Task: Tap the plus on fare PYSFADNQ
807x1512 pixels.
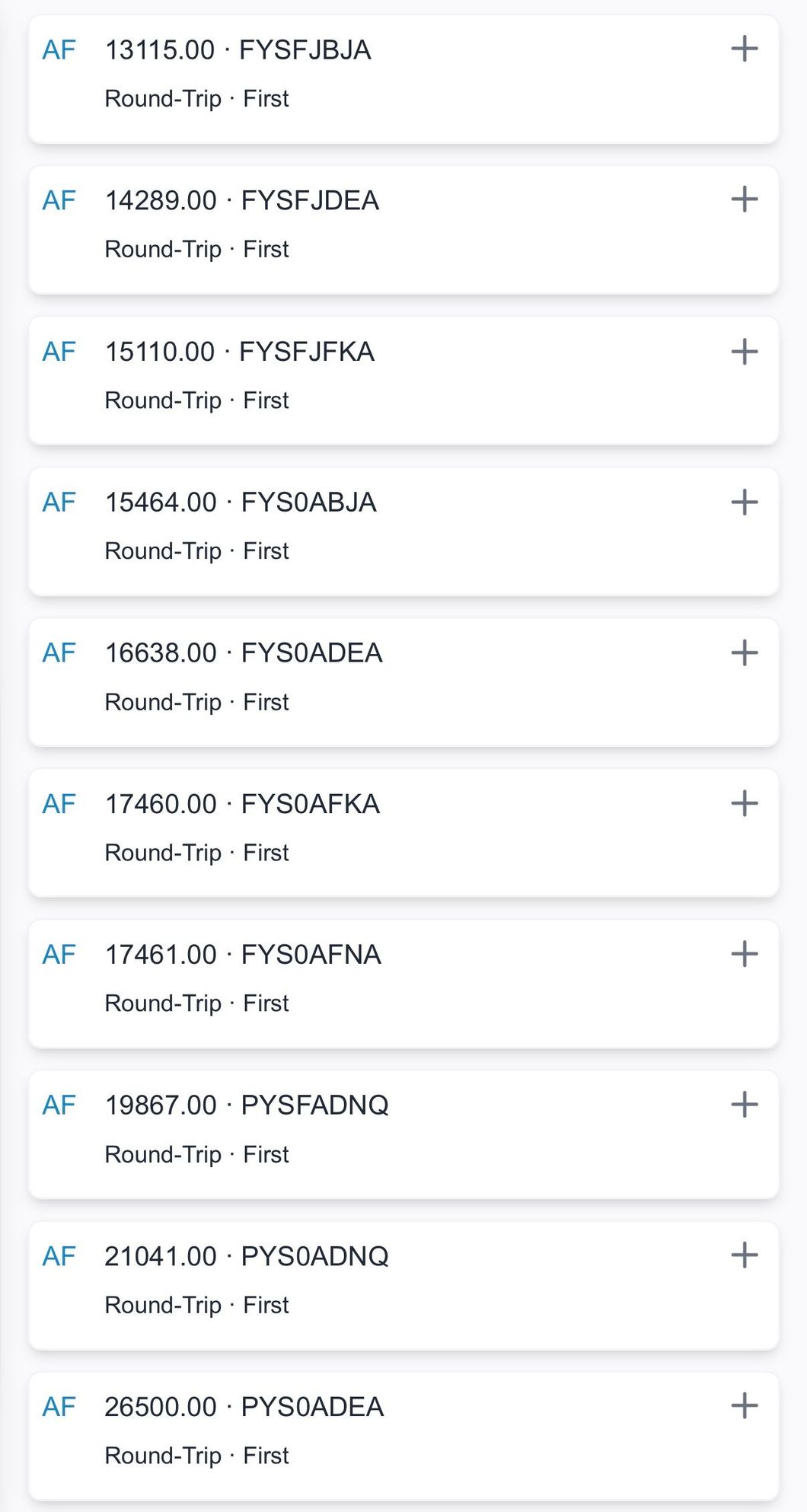Action: (744, 1105)
